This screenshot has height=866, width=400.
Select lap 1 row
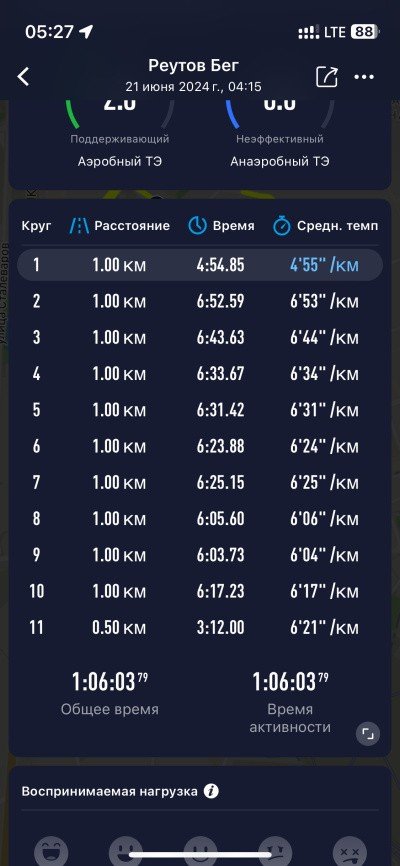(200, 265)
